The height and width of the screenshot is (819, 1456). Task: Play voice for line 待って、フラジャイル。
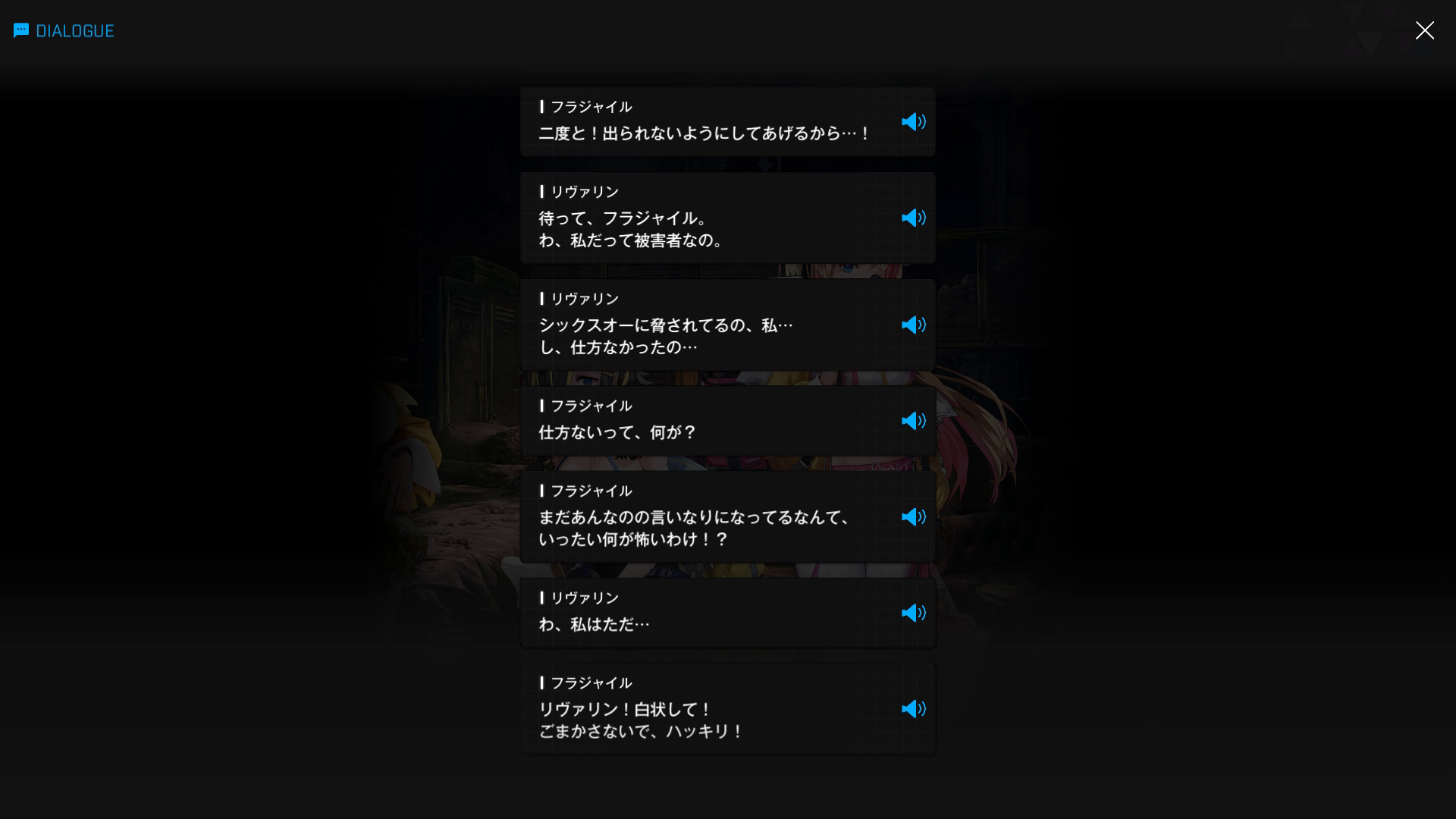coord(913,218)
